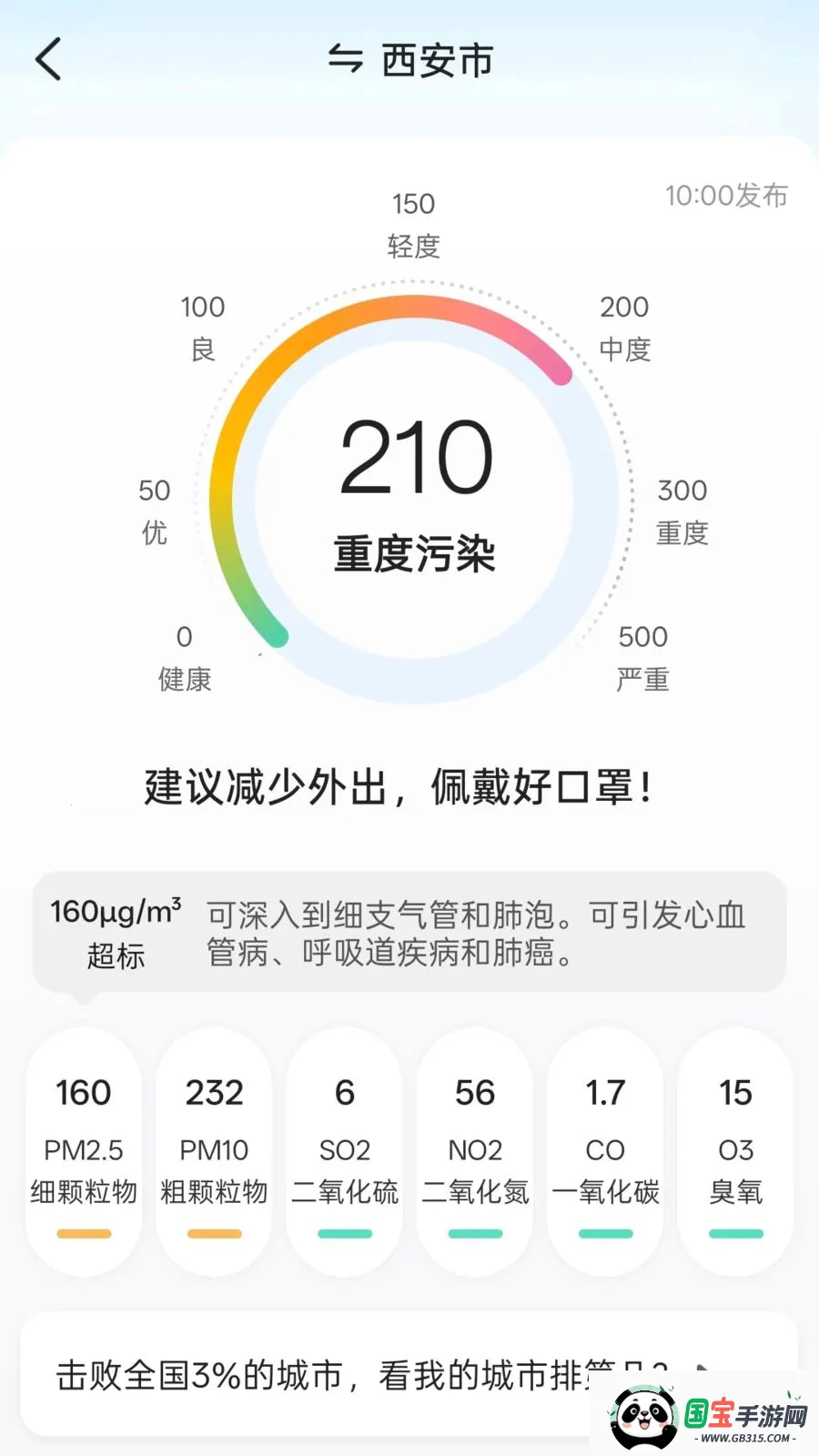Open the 160µg/m³ 超标 info bubble
819x1456 pixels.
click(x=116, y=930)
